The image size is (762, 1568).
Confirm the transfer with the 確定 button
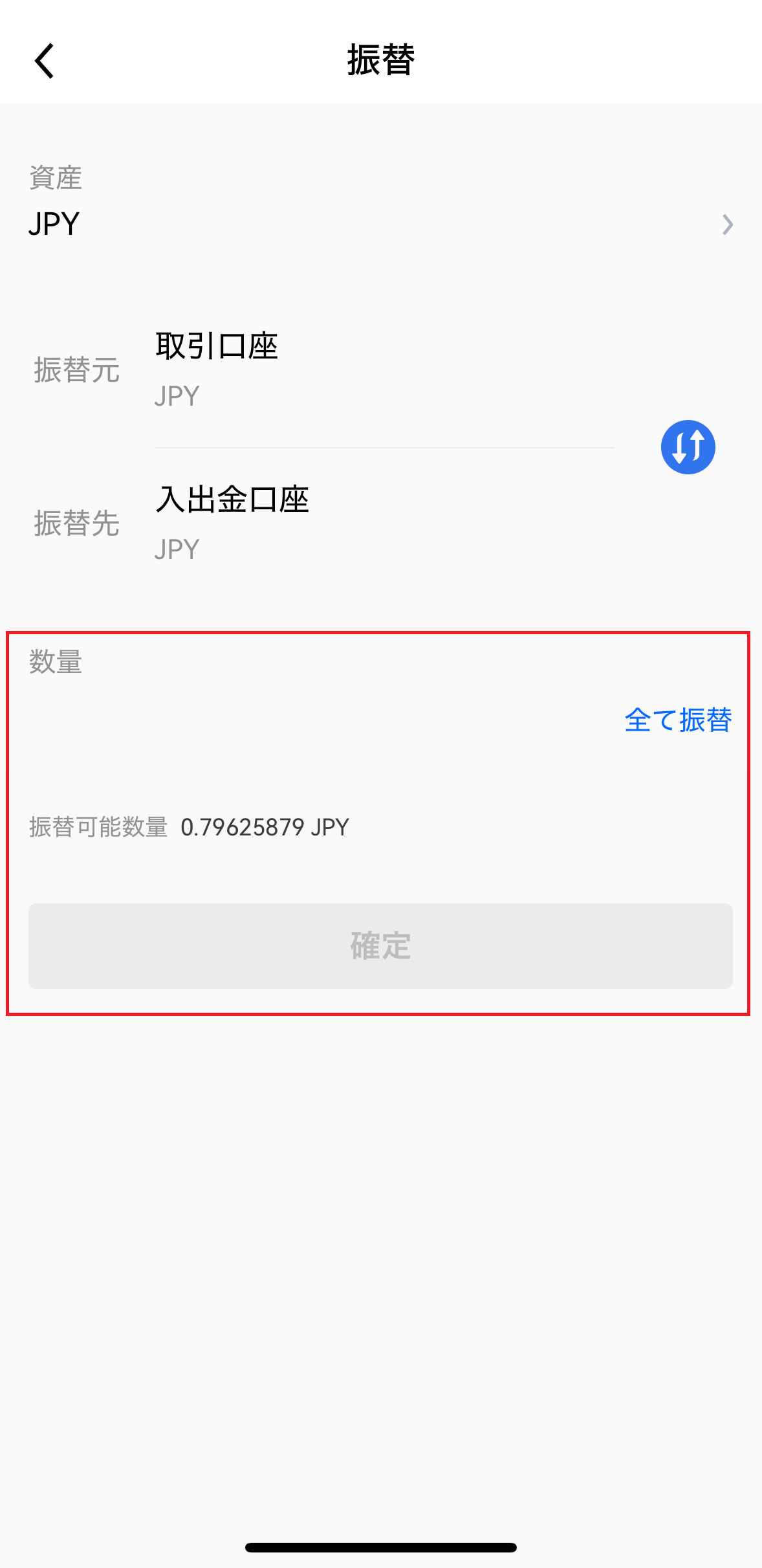click(x=380, y=945)
